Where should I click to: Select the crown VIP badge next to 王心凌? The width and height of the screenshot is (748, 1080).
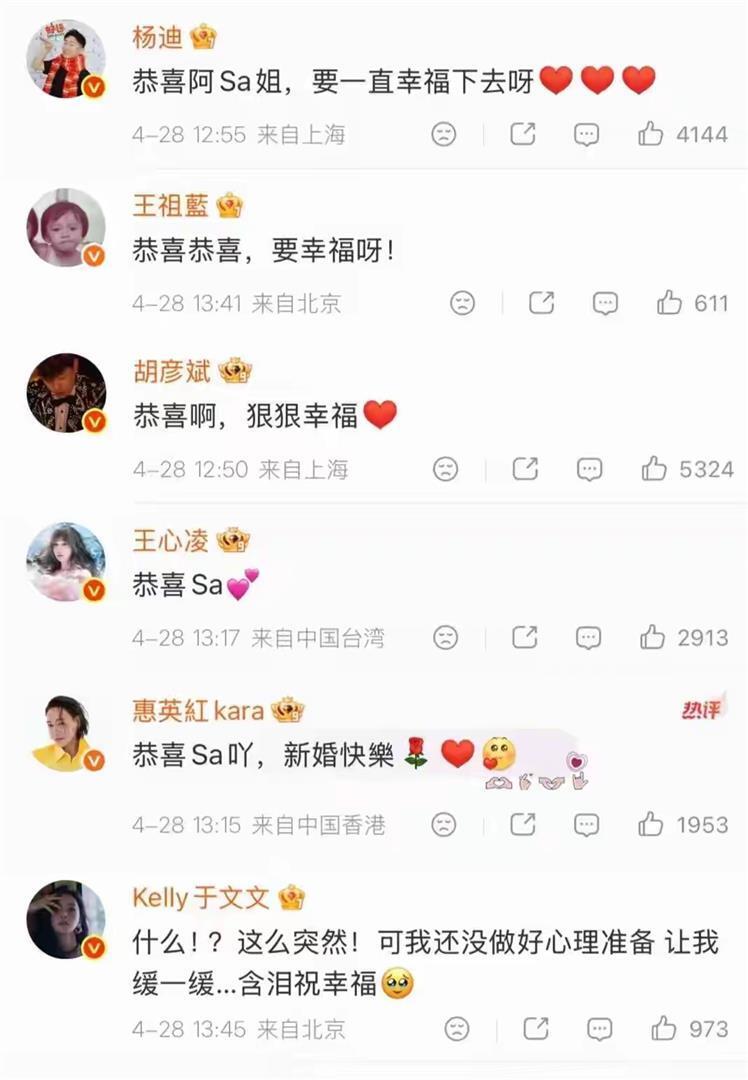[x=235, y=542]
